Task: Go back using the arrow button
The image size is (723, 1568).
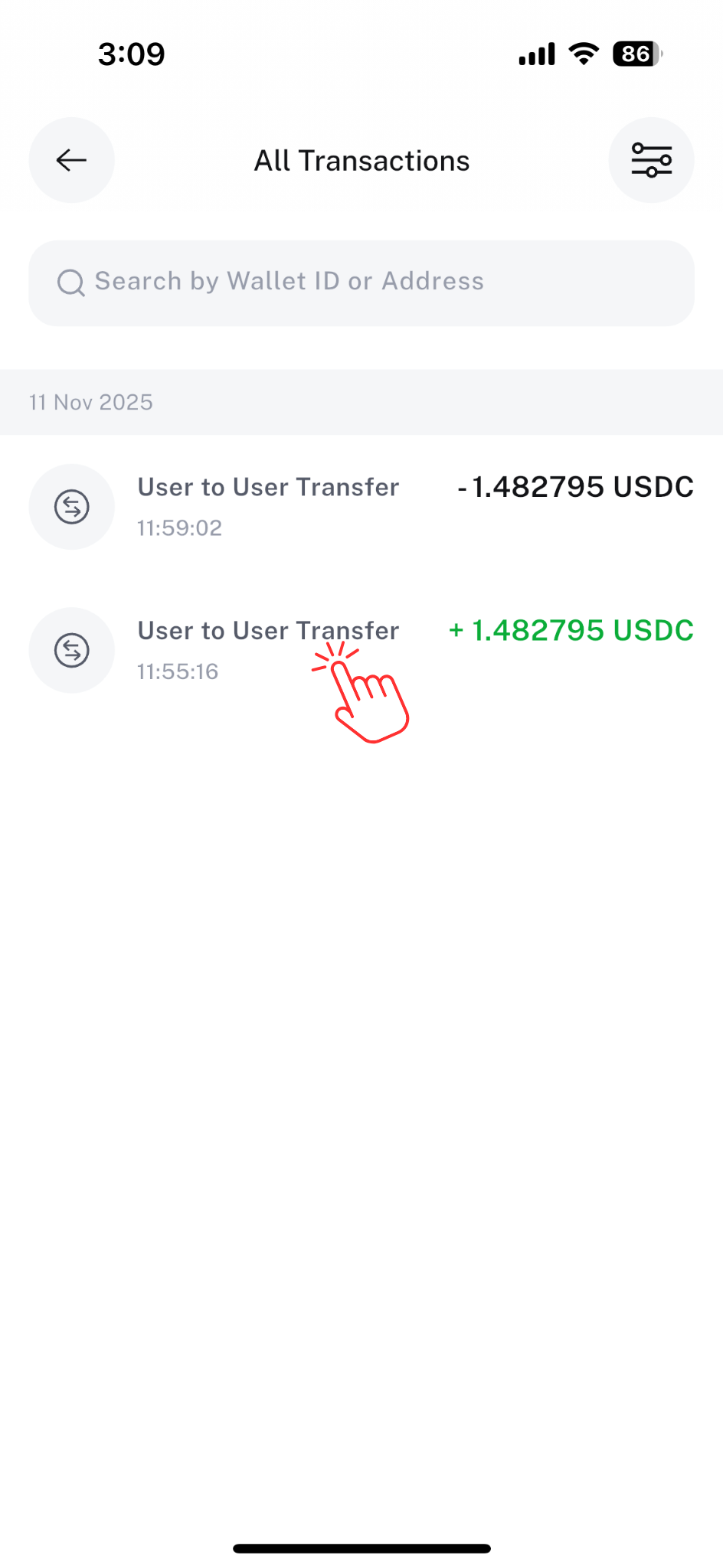Action: [71, 160]
